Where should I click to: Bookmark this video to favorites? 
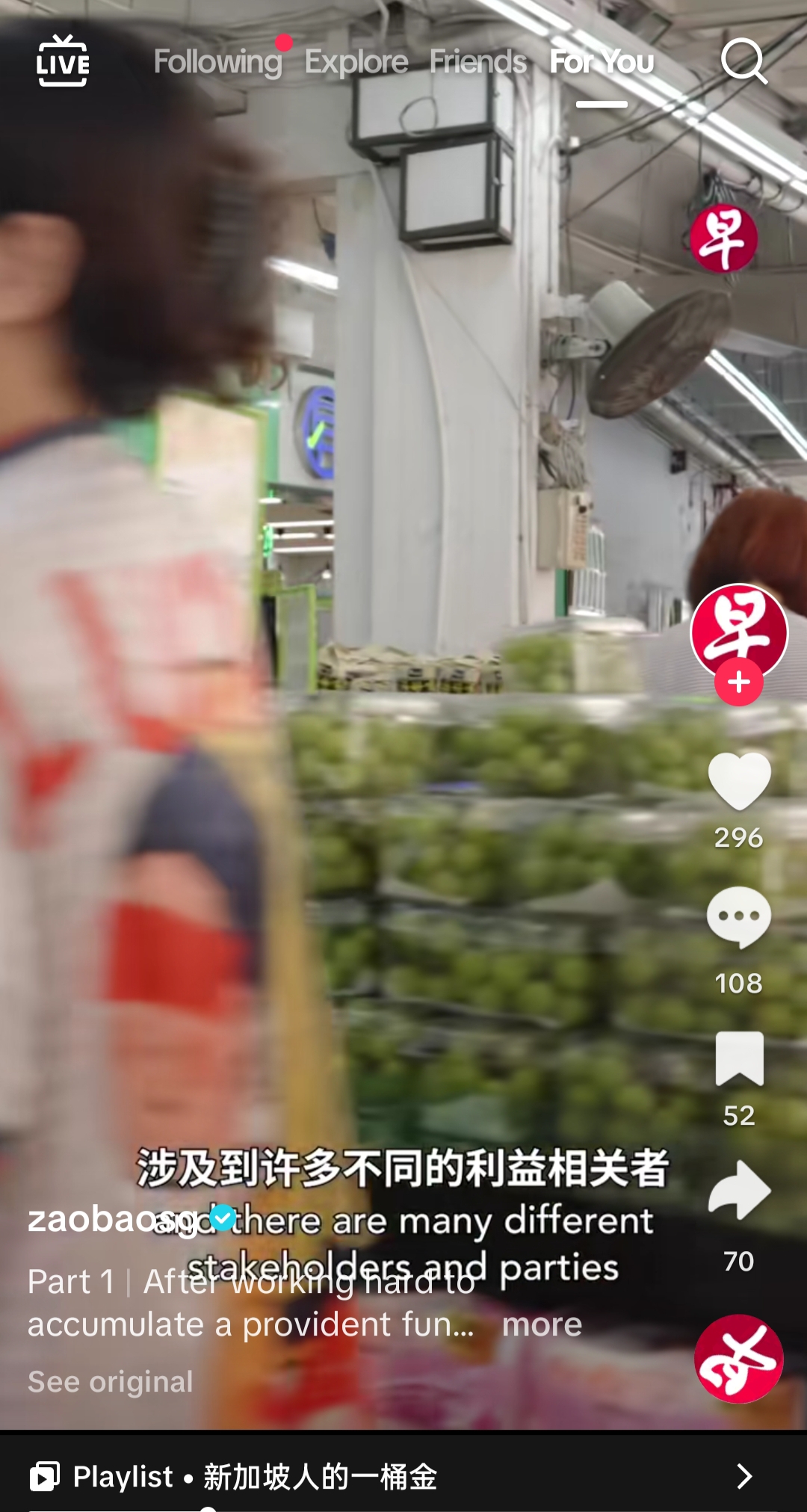pos(739,1058)
